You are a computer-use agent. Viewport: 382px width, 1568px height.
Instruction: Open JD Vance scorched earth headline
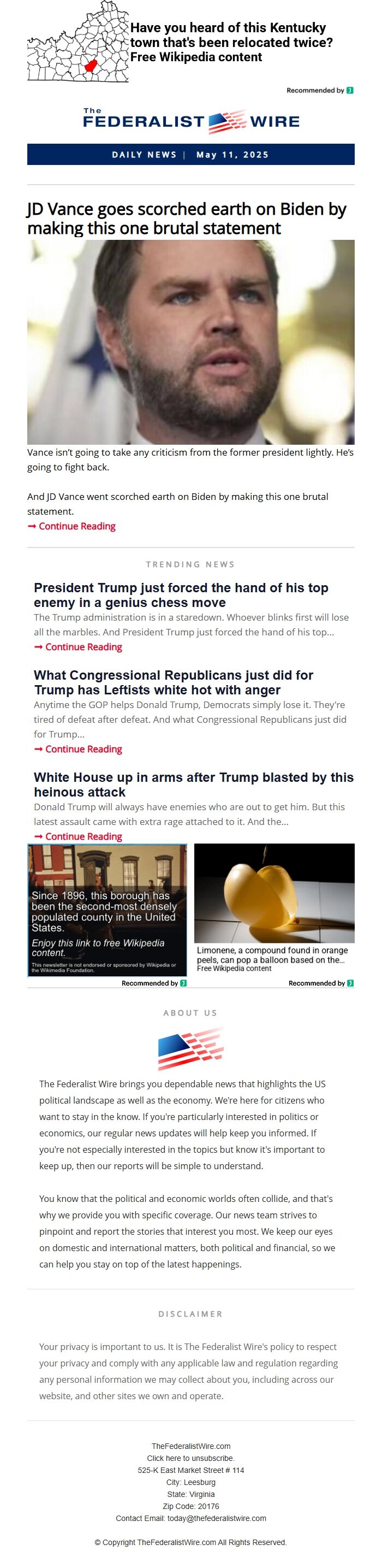[x=186, y=218]
